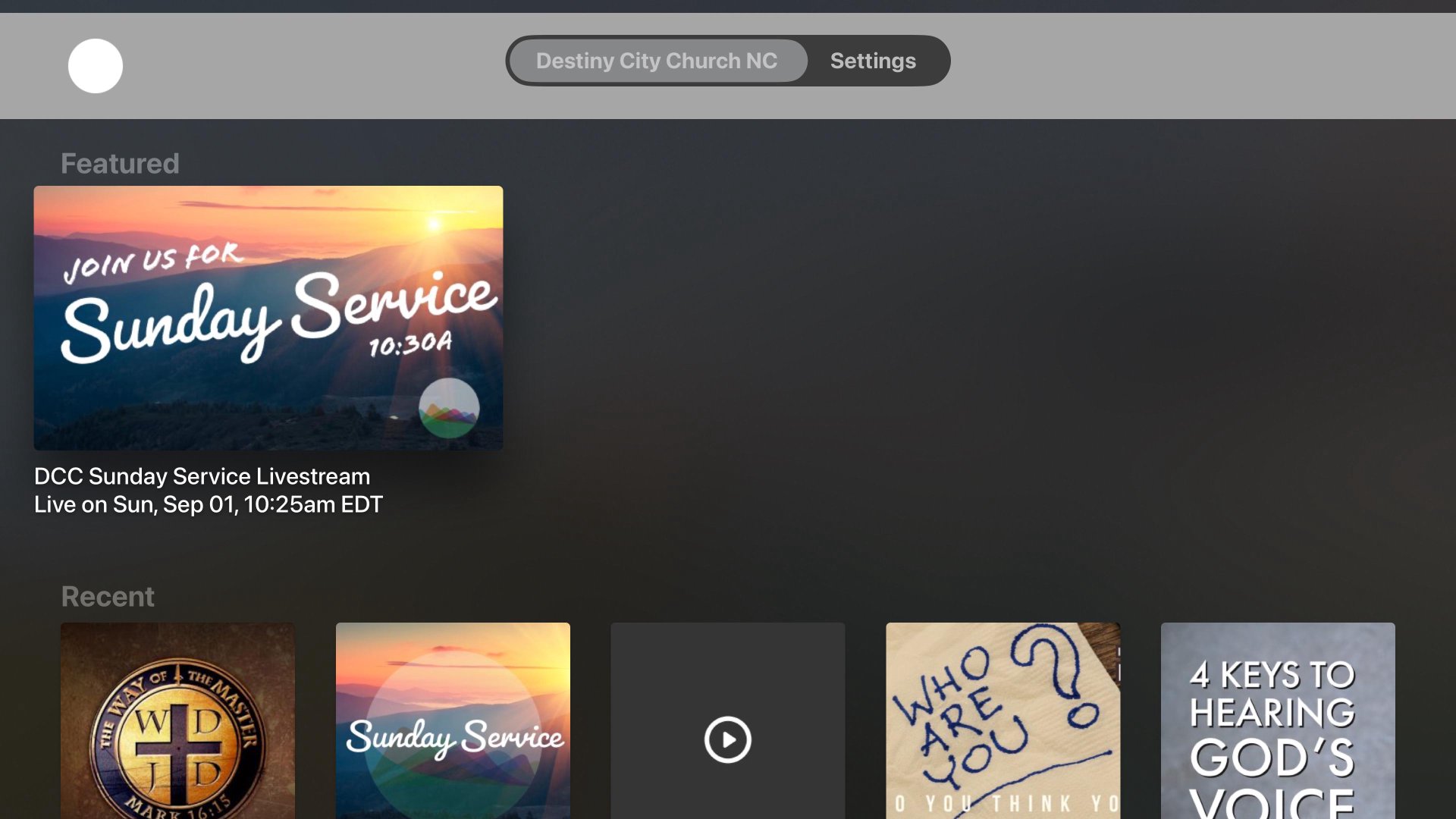Open the DCC Sunday Service Livestream card
Image resolution: width=1456 pixels, height=819 pixels.
pos(268,318)
